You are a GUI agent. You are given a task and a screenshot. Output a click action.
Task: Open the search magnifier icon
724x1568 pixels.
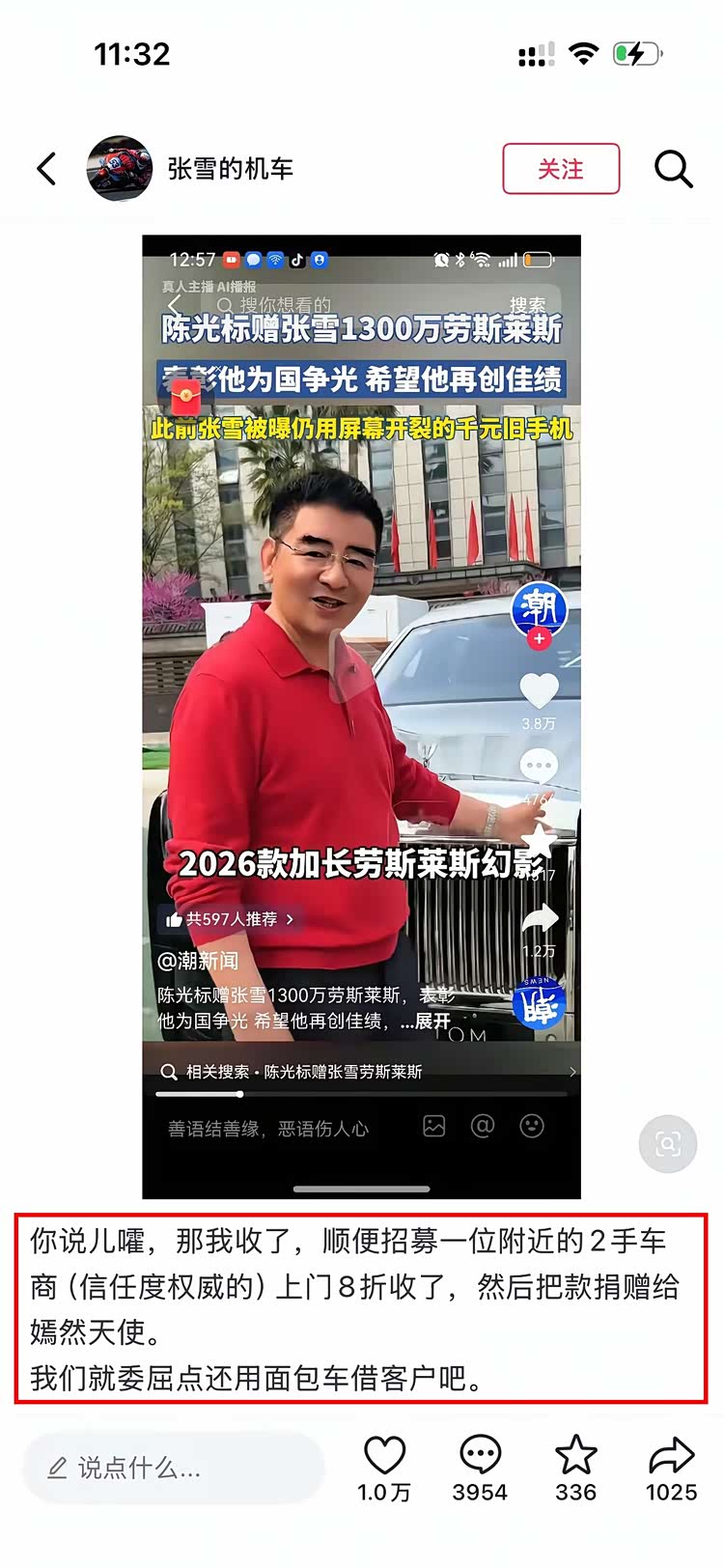click(674, 169)
